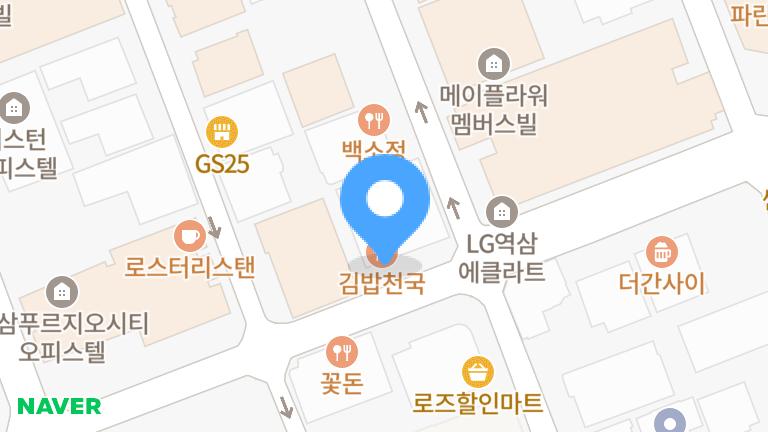Open the 로스터리스탠 cafe marker

pos(189,236)
